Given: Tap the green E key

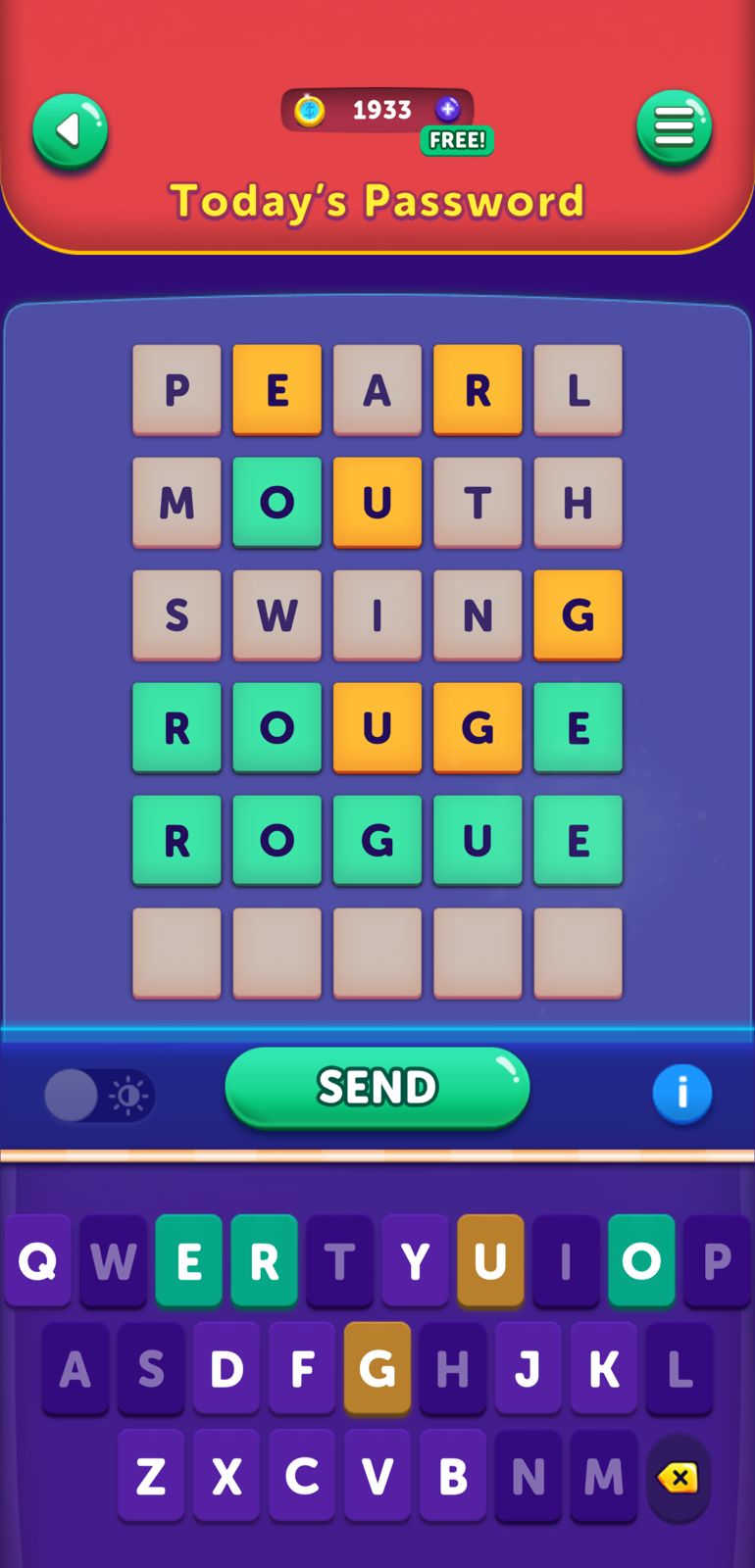Looking at the screenshot, I should pos(188,1260).
